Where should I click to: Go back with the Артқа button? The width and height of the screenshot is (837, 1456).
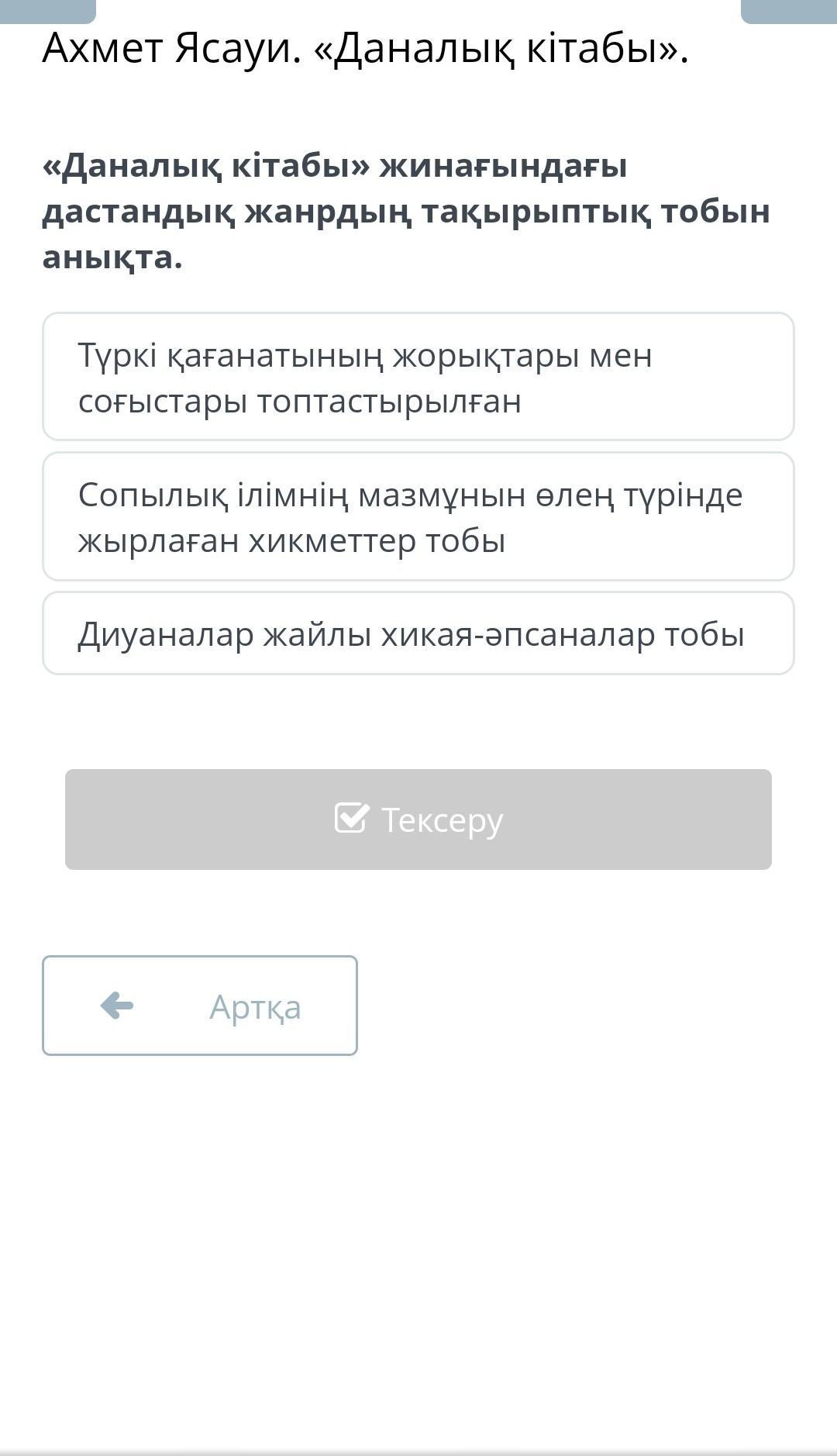tap(200, 1006)
